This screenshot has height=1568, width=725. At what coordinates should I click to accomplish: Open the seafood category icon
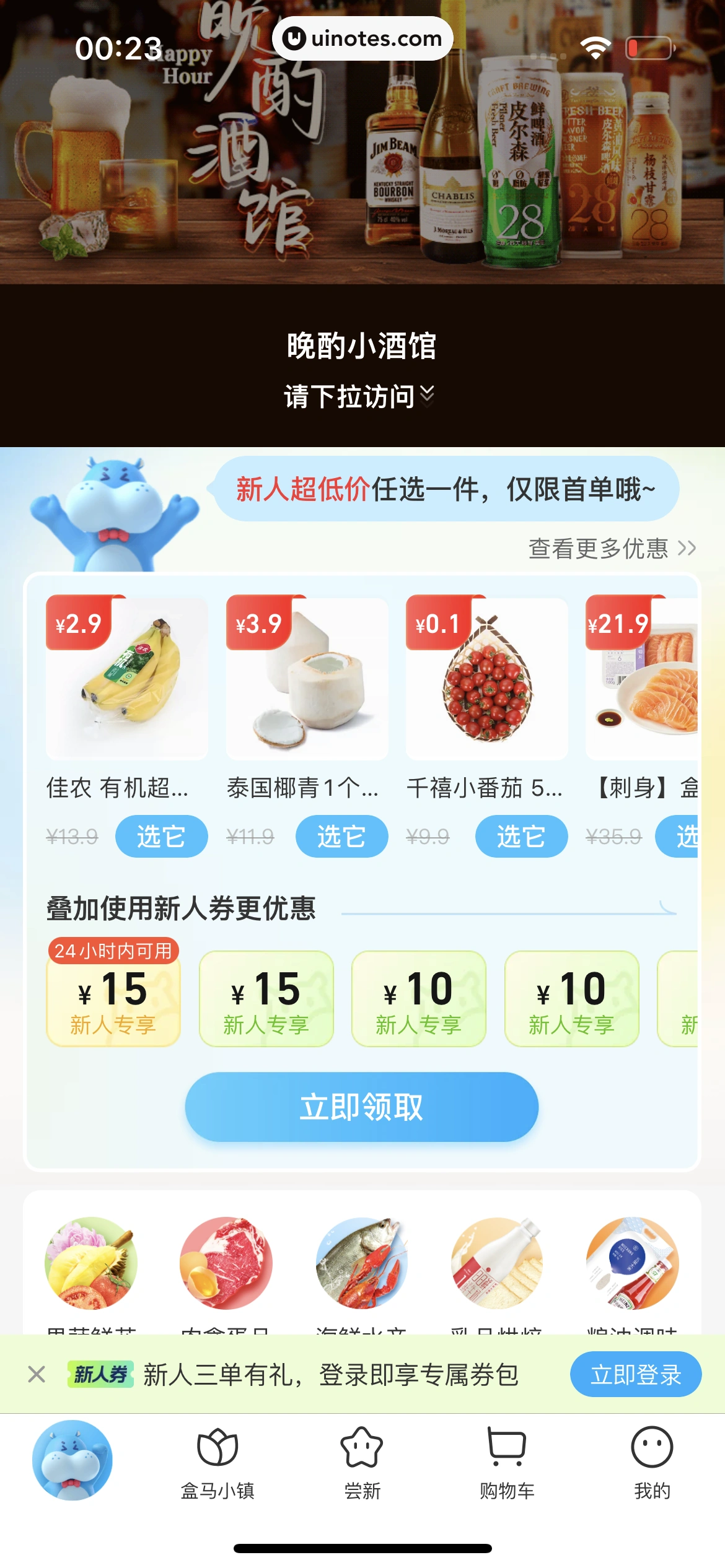coord(361,1263)
